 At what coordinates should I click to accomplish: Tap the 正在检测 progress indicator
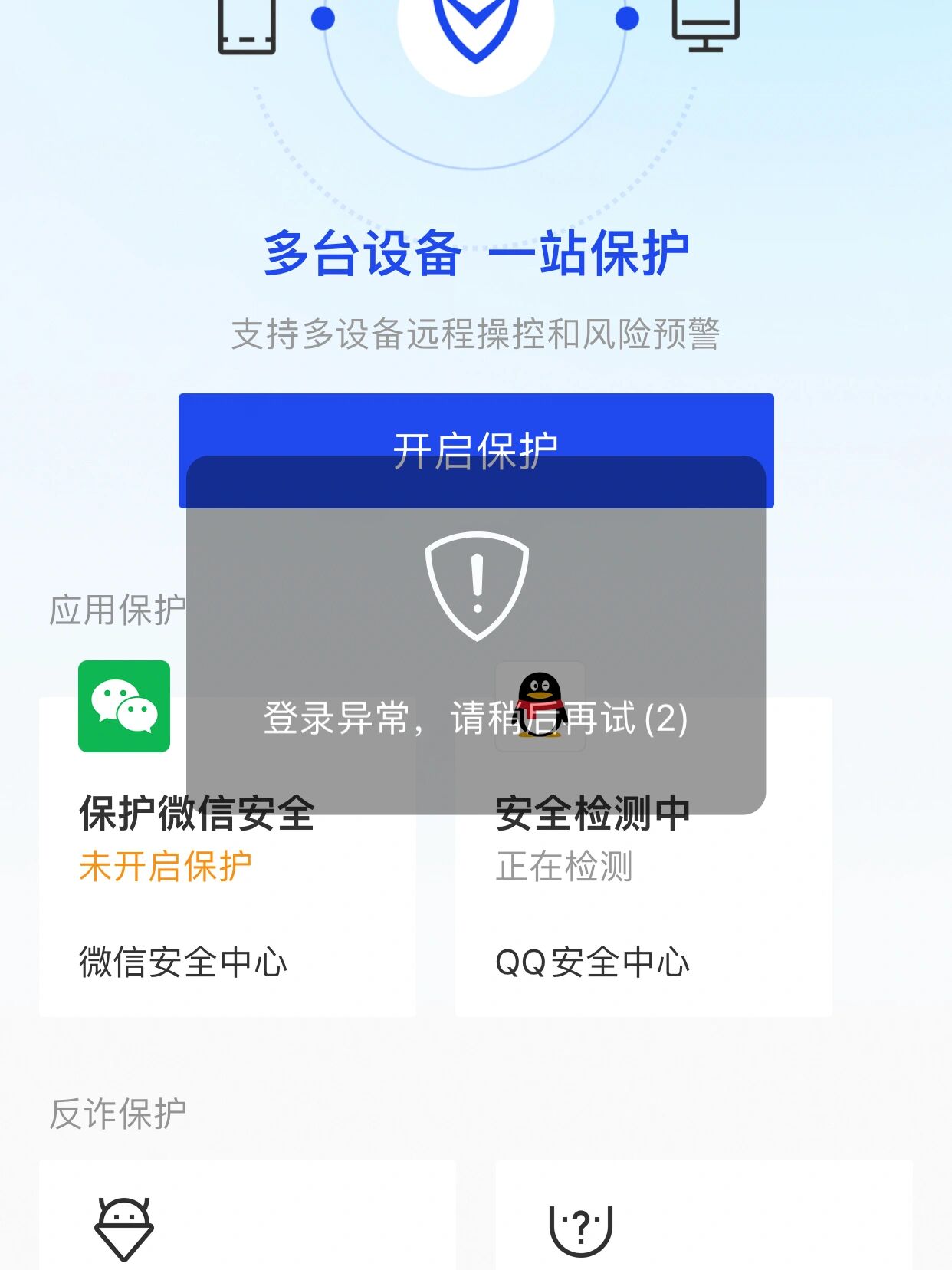click(566, 867)
